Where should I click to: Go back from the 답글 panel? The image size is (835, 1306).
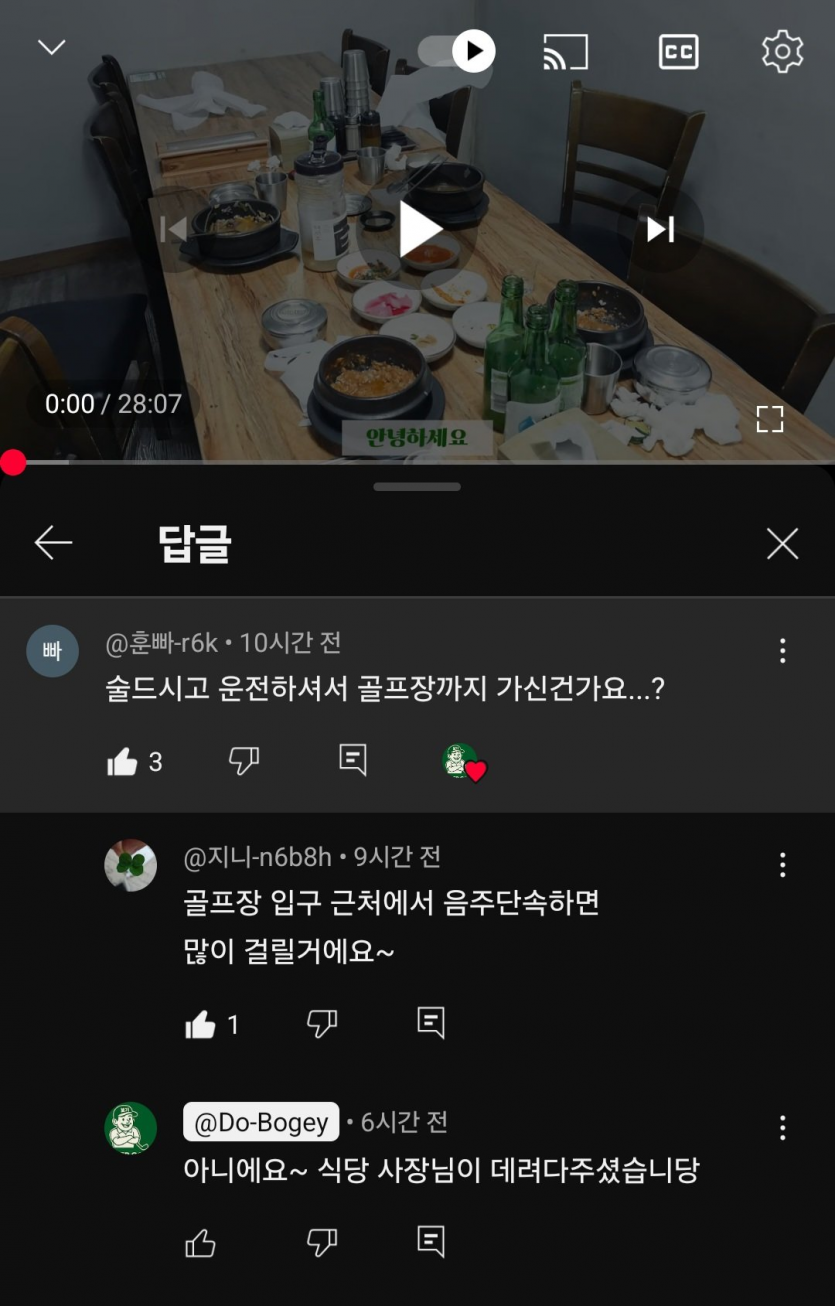point(53,543)
